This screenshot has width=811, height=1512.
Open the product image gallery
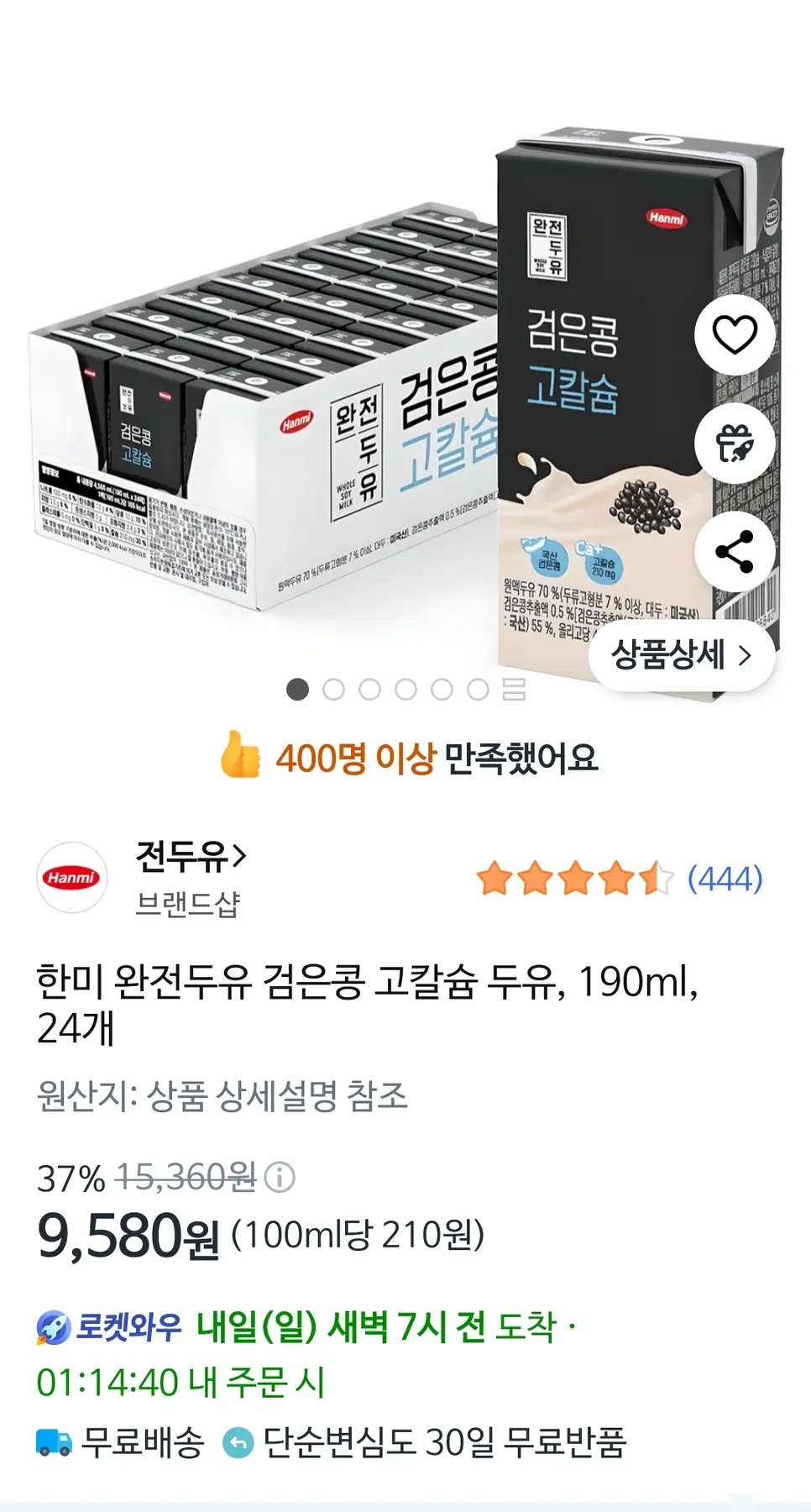(x=514, y=690)
